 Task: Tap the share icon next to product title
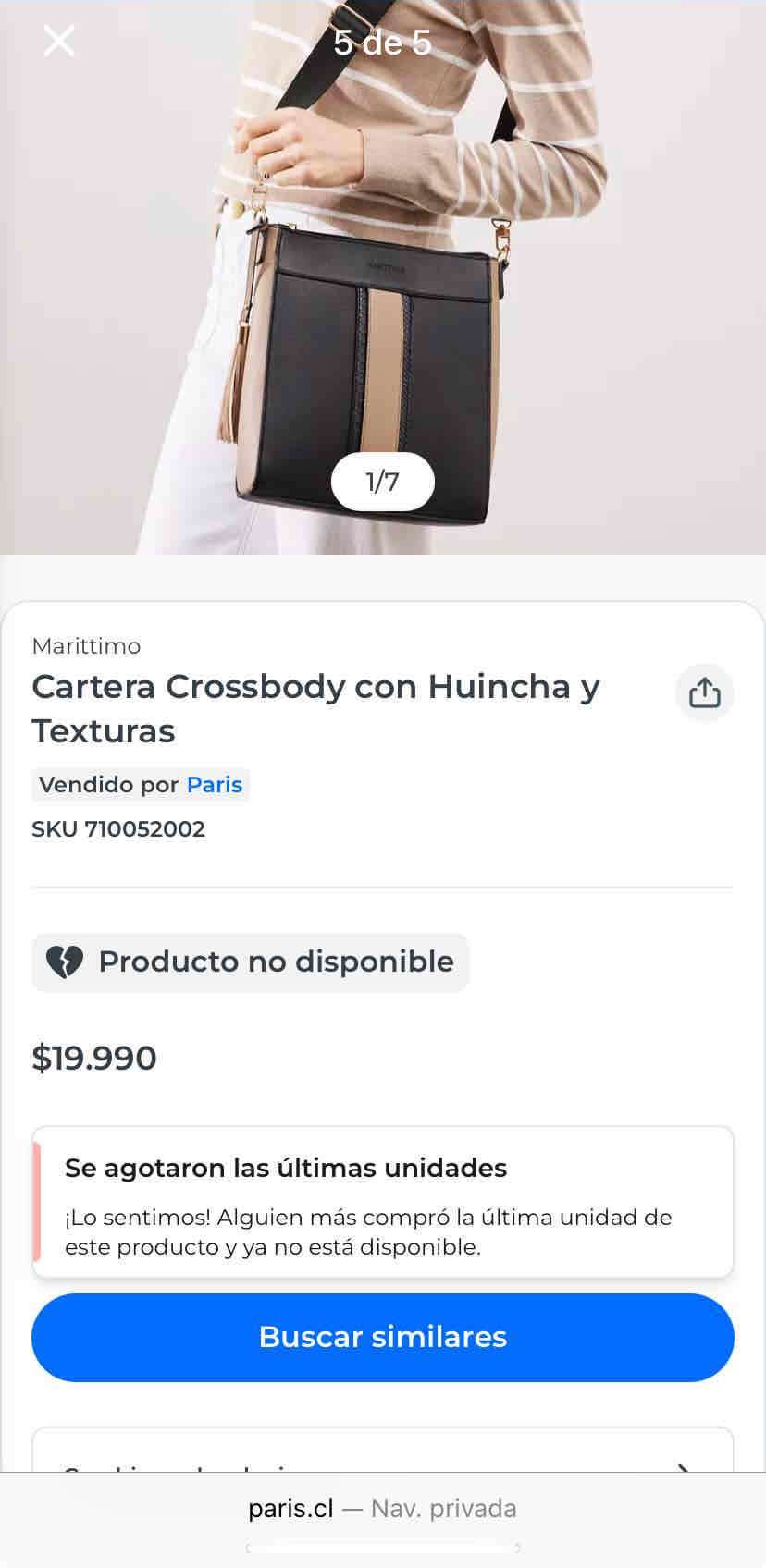point(704,692)
